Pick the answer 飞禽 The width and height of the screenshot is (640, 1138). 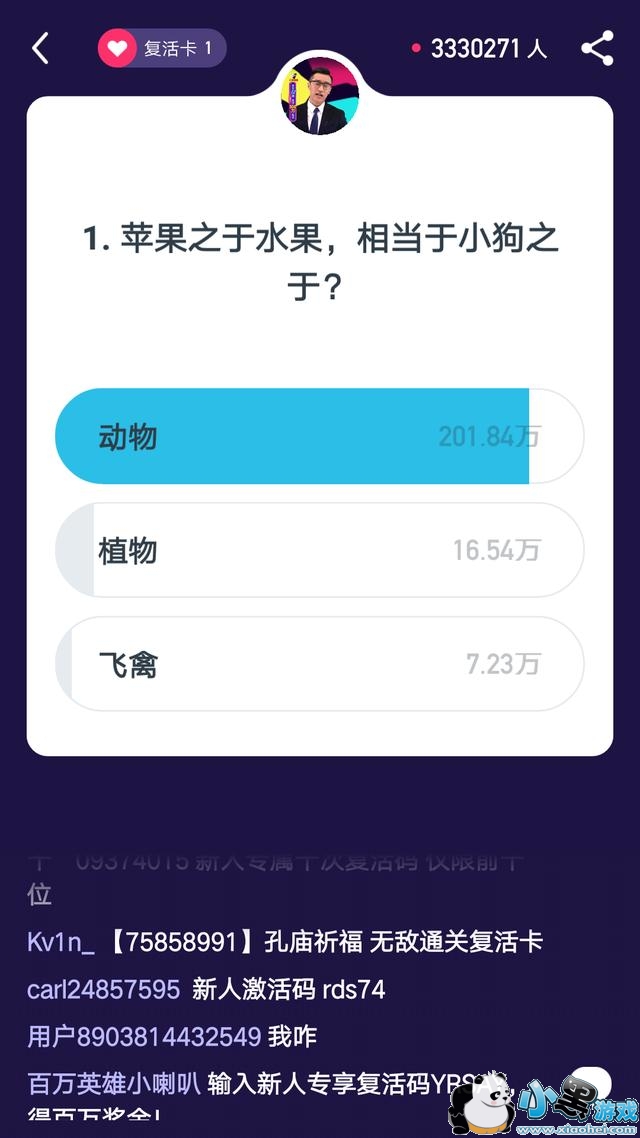(x=319, y=664)
